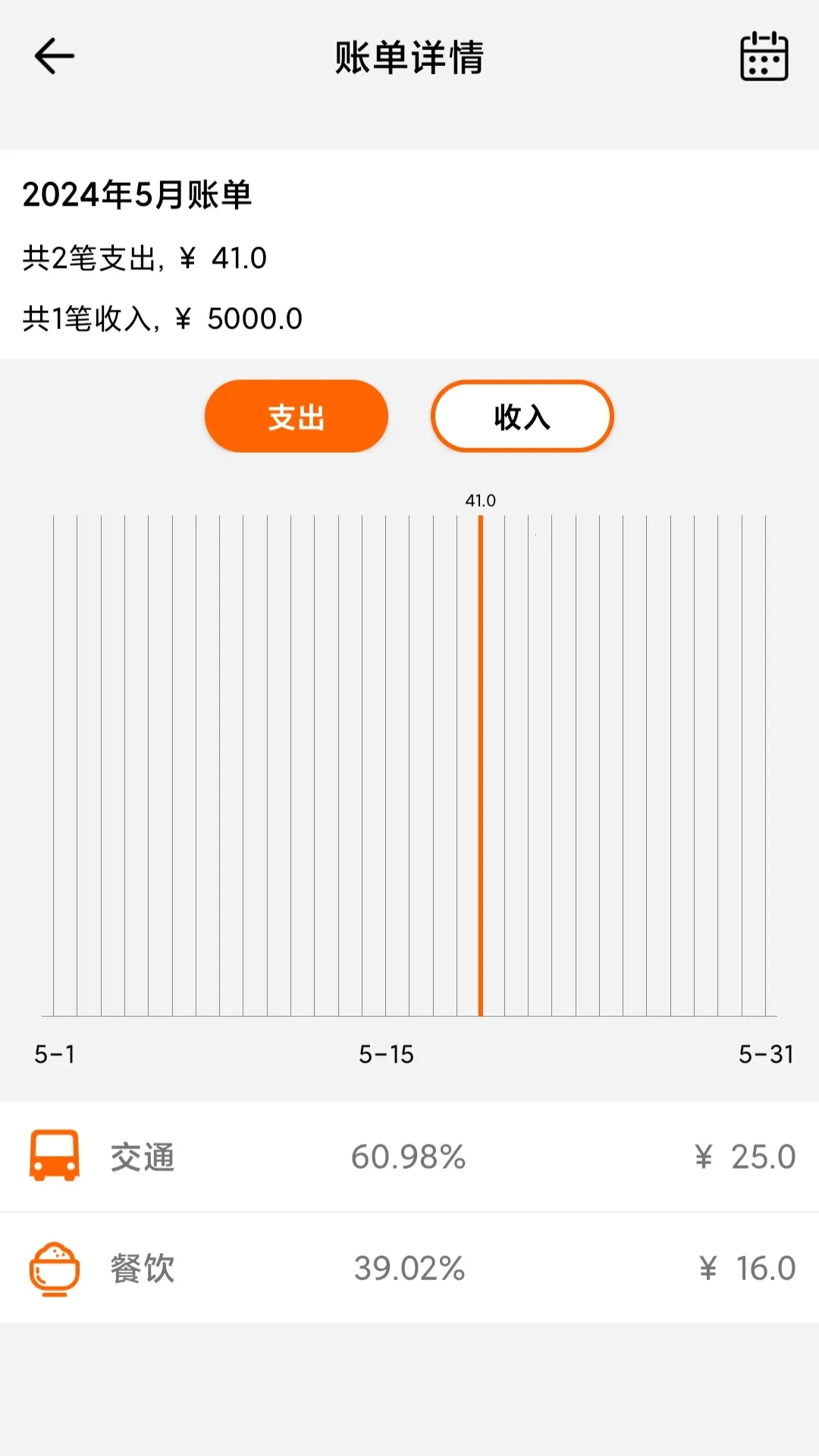Open the calendar icon at top right
The height and width of the screenshot is (1456, 819).
(765, 56)
